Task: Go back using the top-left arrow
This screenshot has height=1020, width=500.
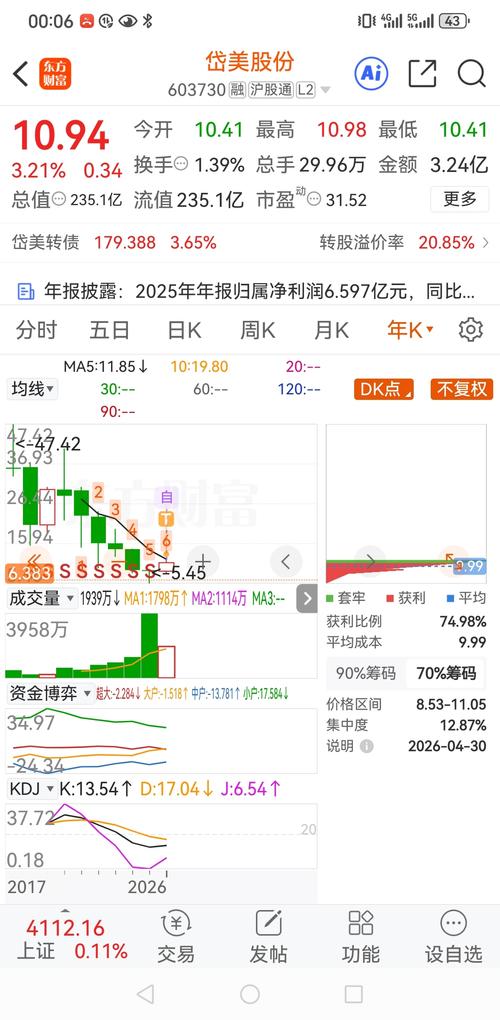Action: point(21,74)
